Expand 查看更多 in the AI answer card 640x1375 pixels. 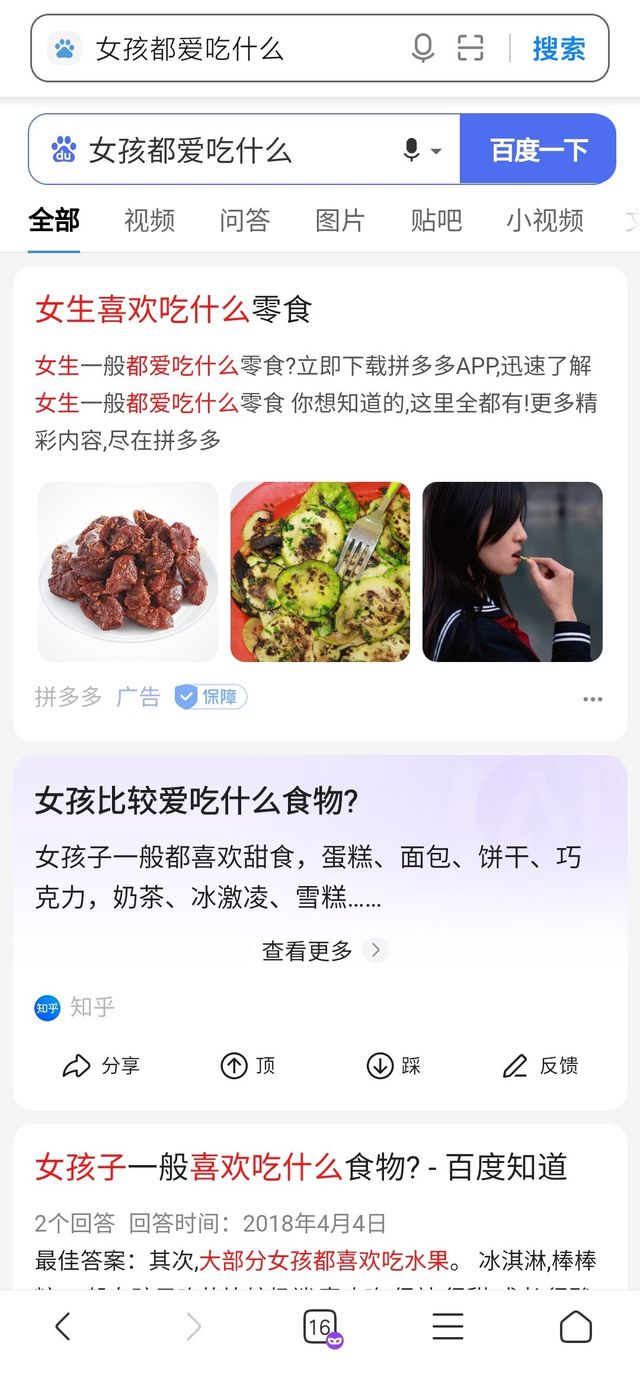tap(324, 950)
